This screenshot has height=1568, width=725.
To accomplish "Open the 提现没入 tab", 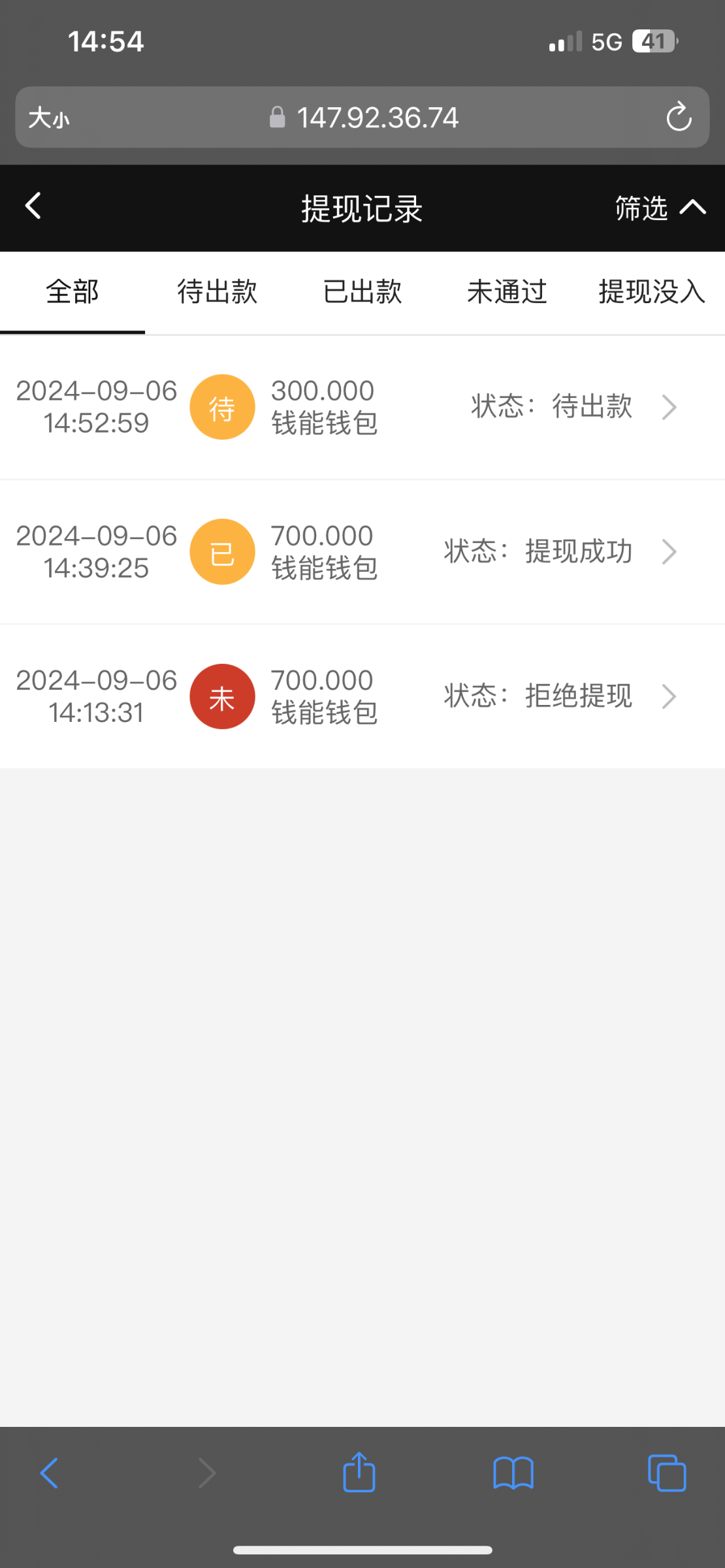I will [x=651, y=292].
